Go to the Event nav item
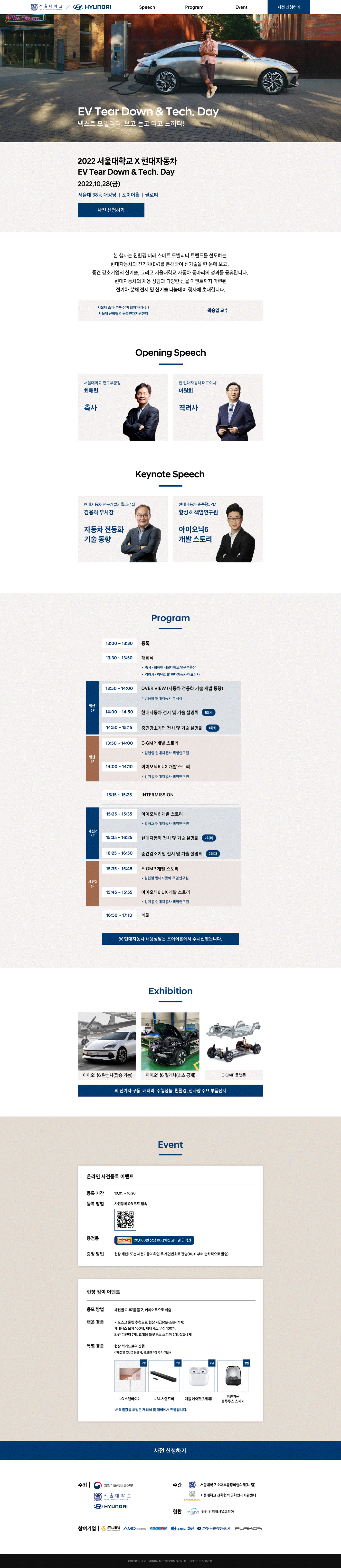Image resolution: width=341 pixels, height=1568 pixels. (x=241, y=7)
